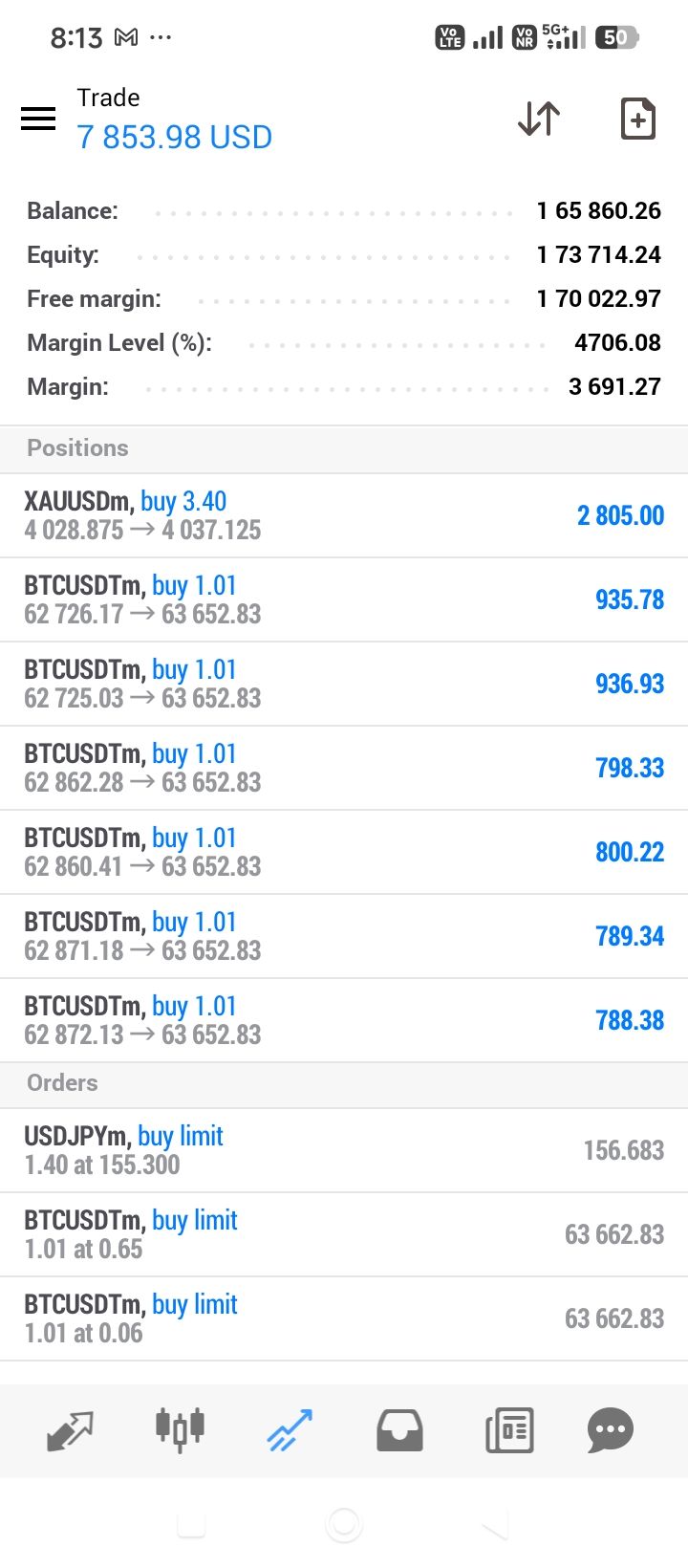Open BTCUSDTm position opened at 62 871.18

[x=344, y=937]
